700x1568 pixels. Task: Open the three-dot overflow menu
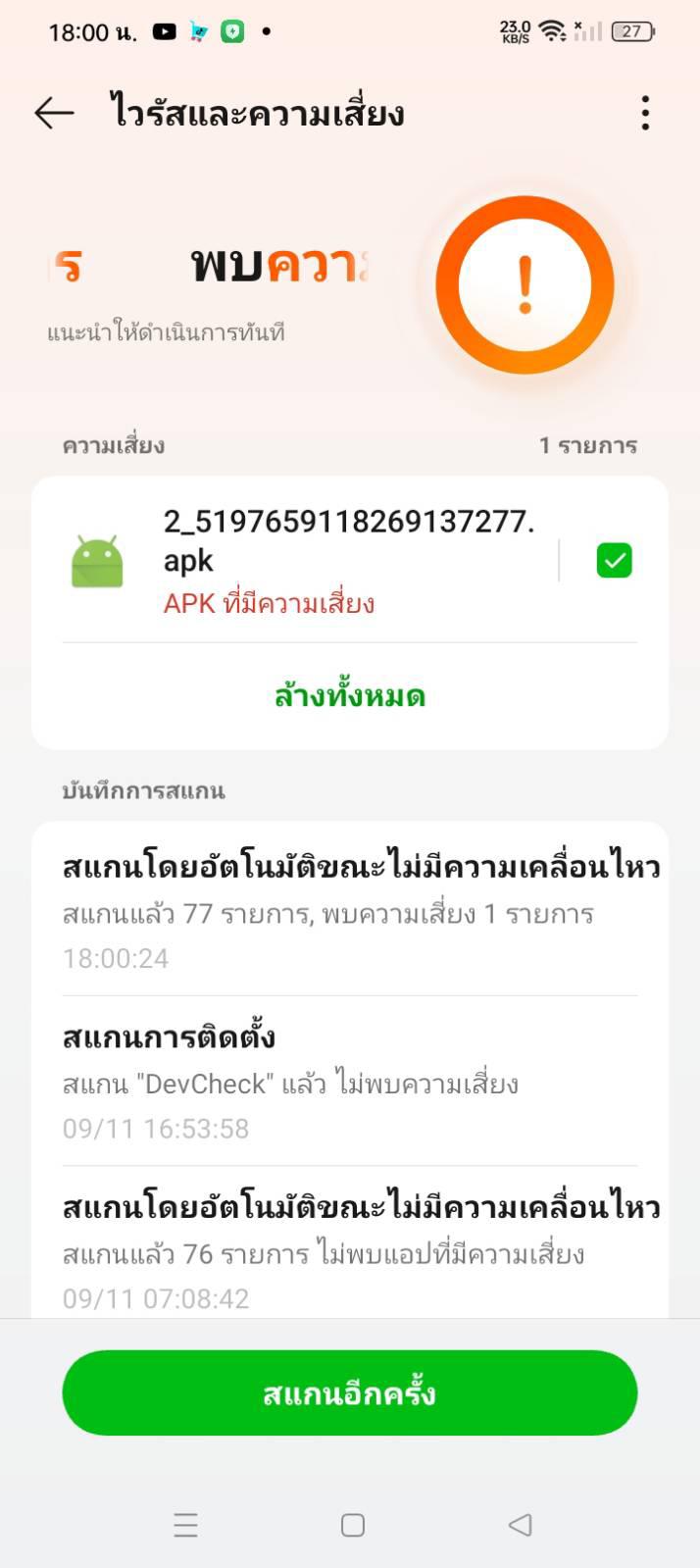coord(644,114)
